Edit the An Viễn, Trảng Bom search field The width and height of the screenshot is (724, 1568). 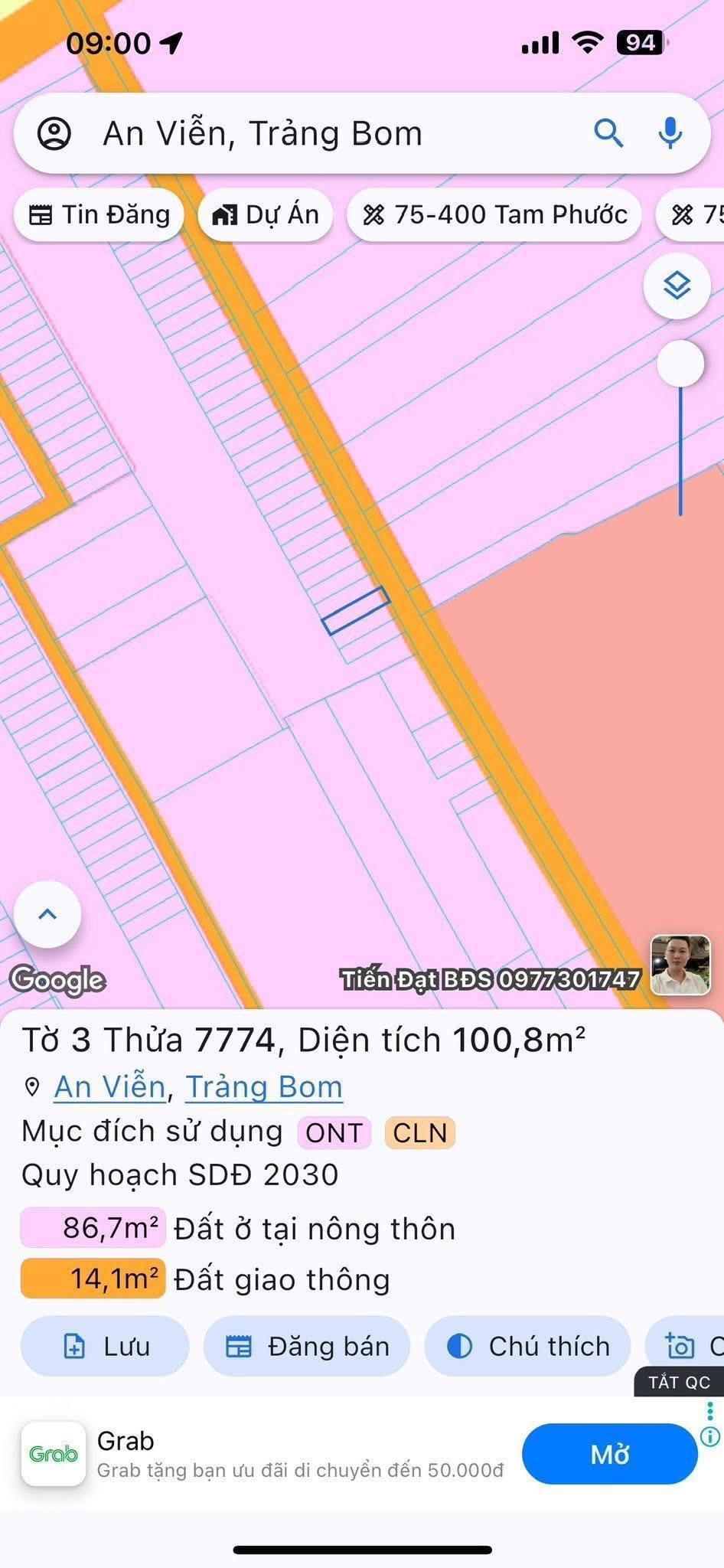coord(306,134)
